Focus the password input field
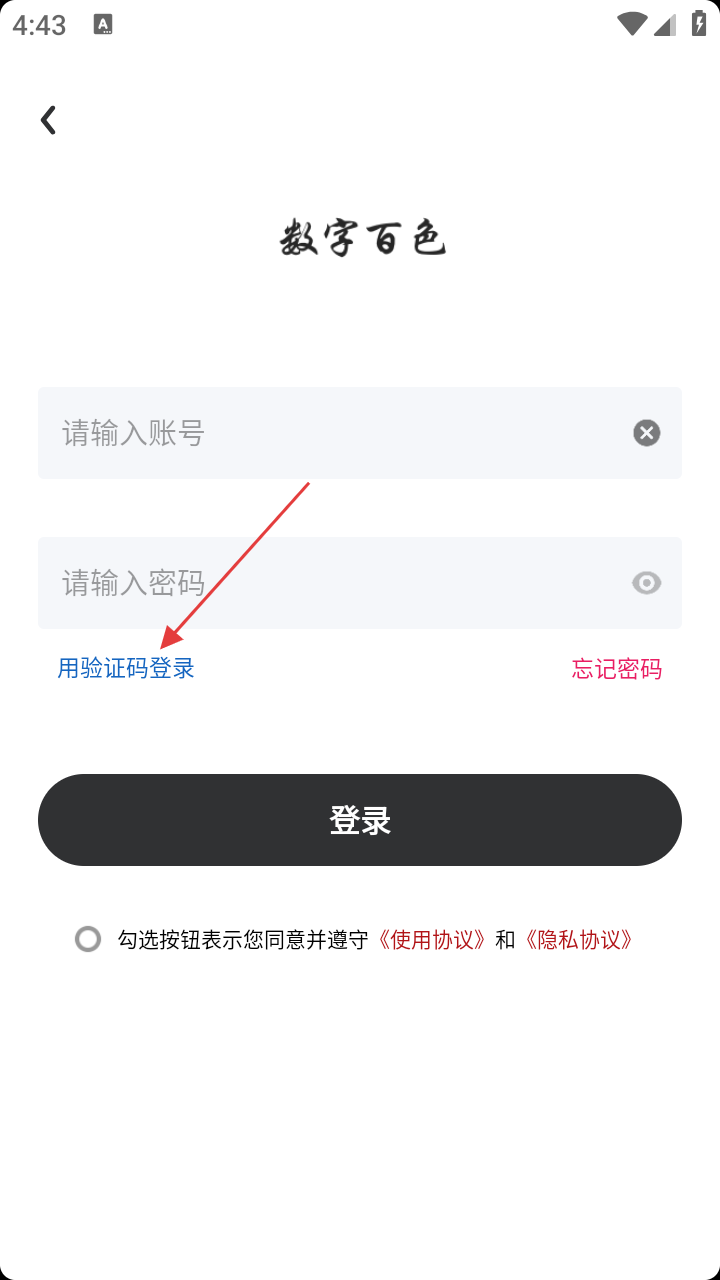 point(330,583)
